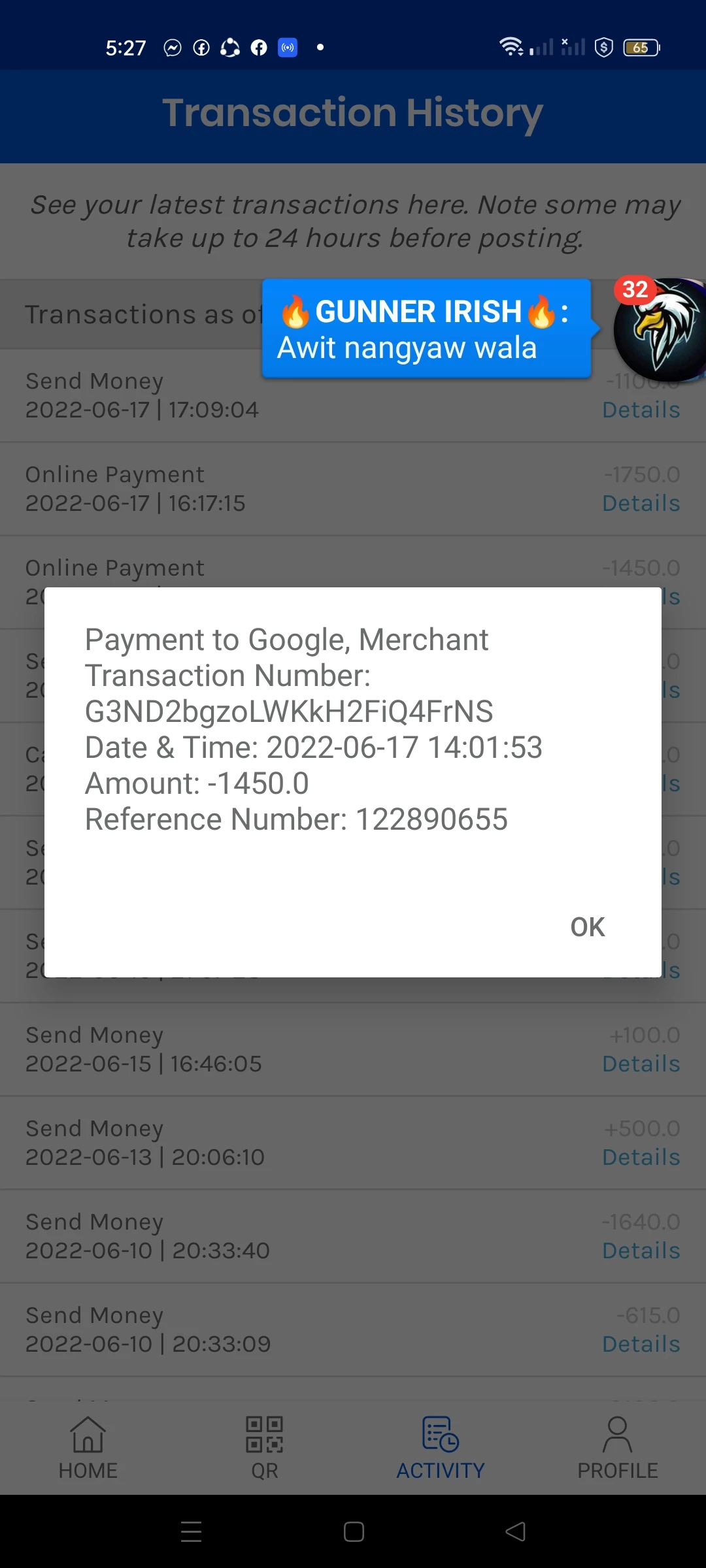Screen dimensions: 706x1568
Task: Open Details for the -1640.0 transaction
Action: [x=641, y=1251]
